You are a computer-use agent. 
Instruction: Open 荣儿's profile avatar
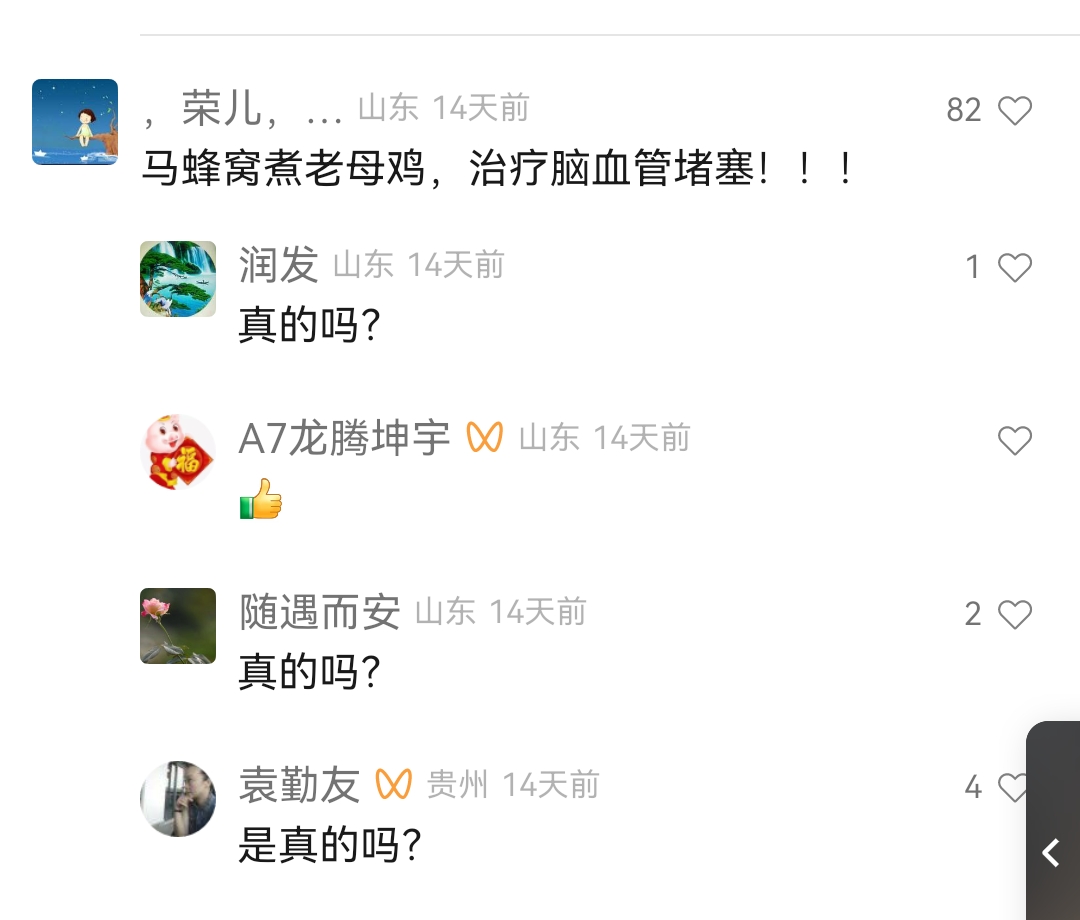click(x=75, y=122)
